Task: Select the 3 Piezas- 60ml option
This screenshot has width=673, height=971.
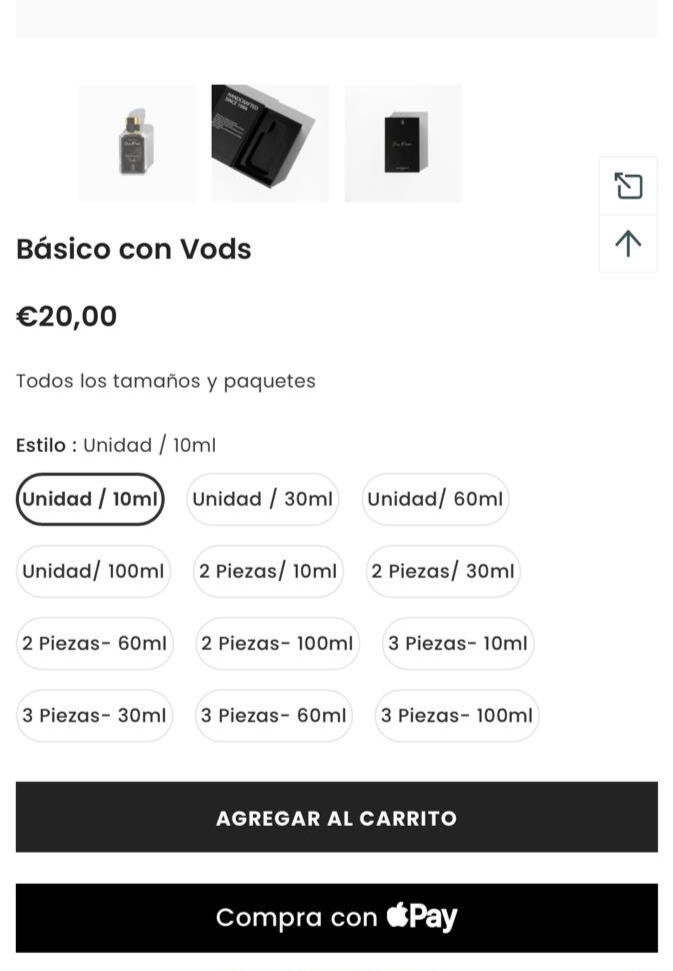Action: (274, 715)
